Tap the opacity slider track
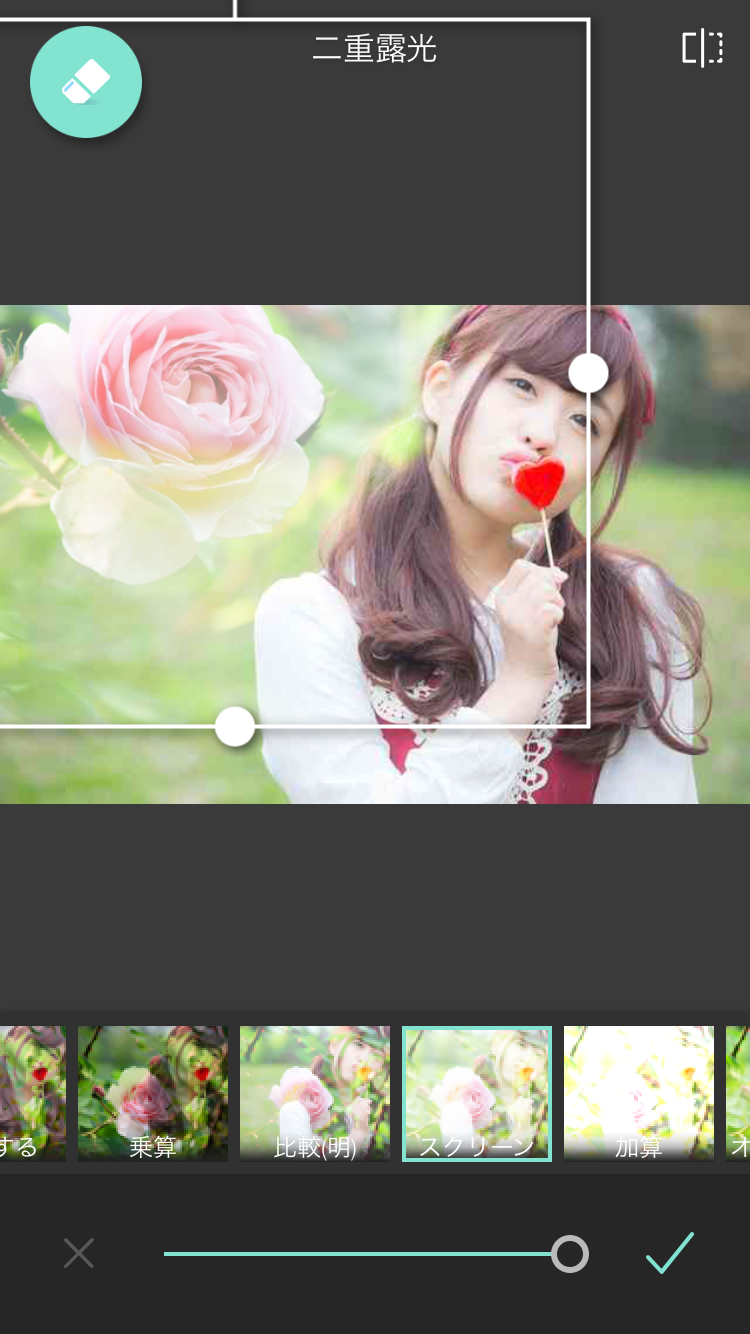Viewport: 750px width, 1334px height. click(360, 1254)
